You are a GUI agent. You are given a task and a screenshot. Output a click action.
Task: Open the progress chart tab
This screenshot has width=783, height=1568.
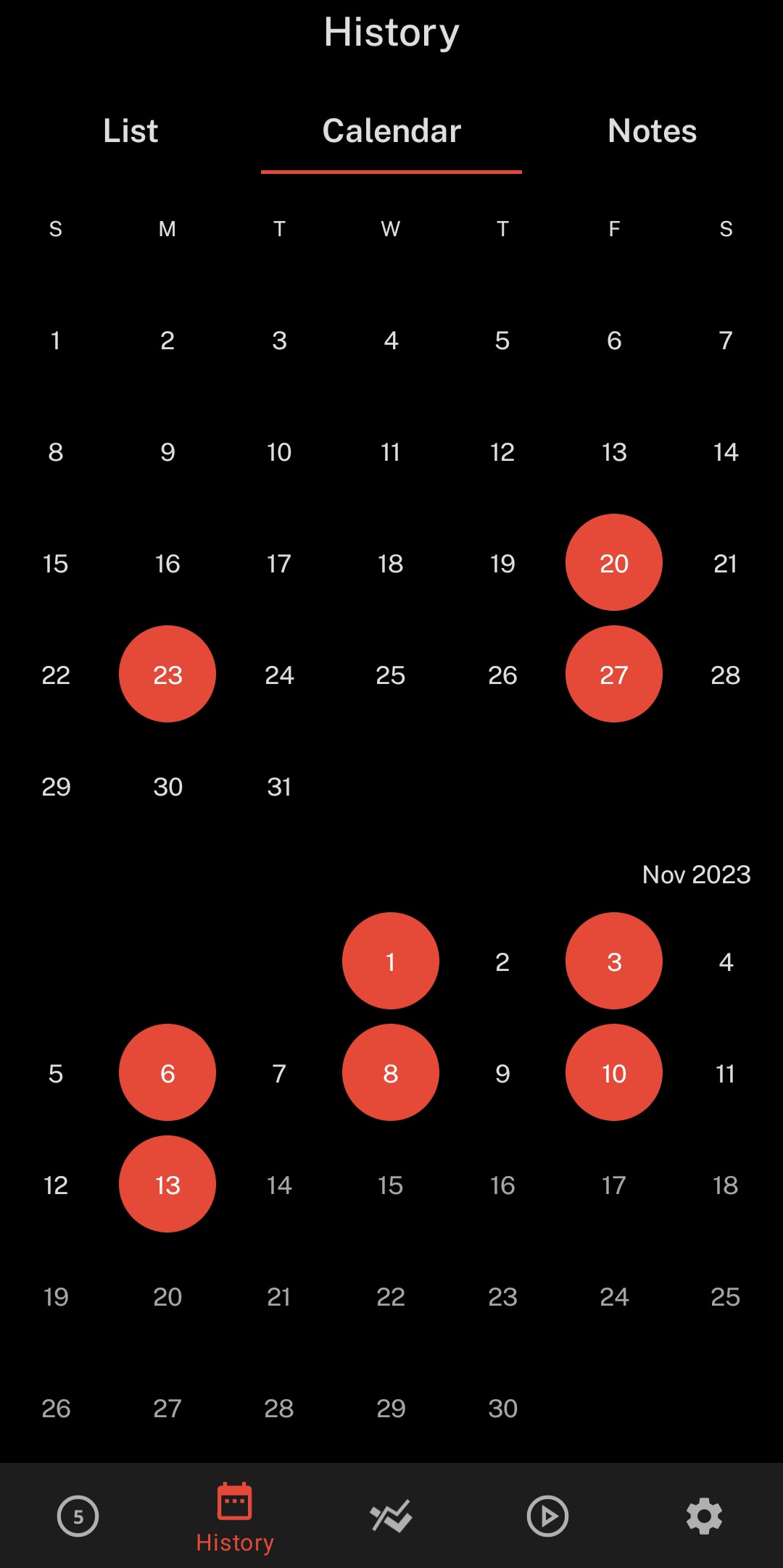391,1516
